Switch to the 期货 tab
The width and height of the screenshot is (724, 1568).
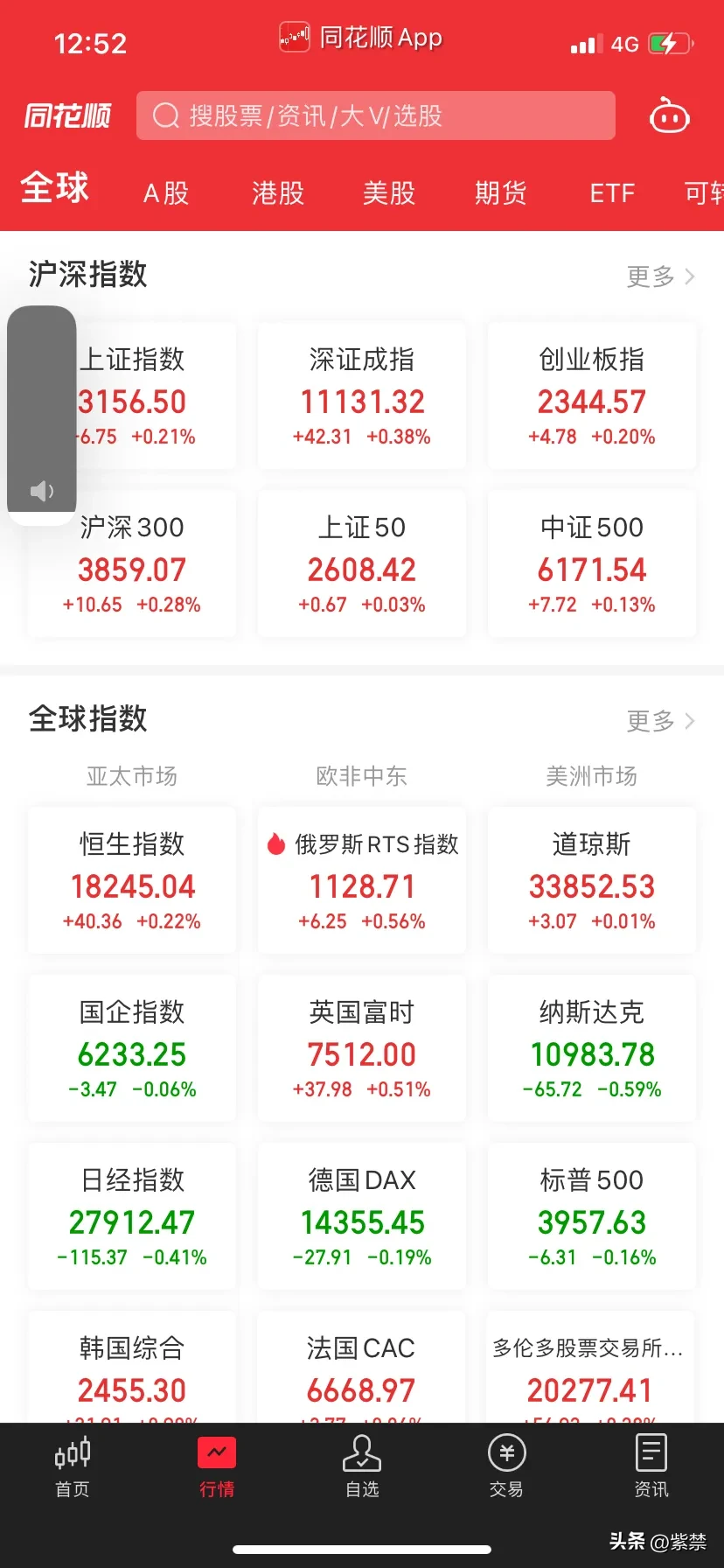(501, 192)
